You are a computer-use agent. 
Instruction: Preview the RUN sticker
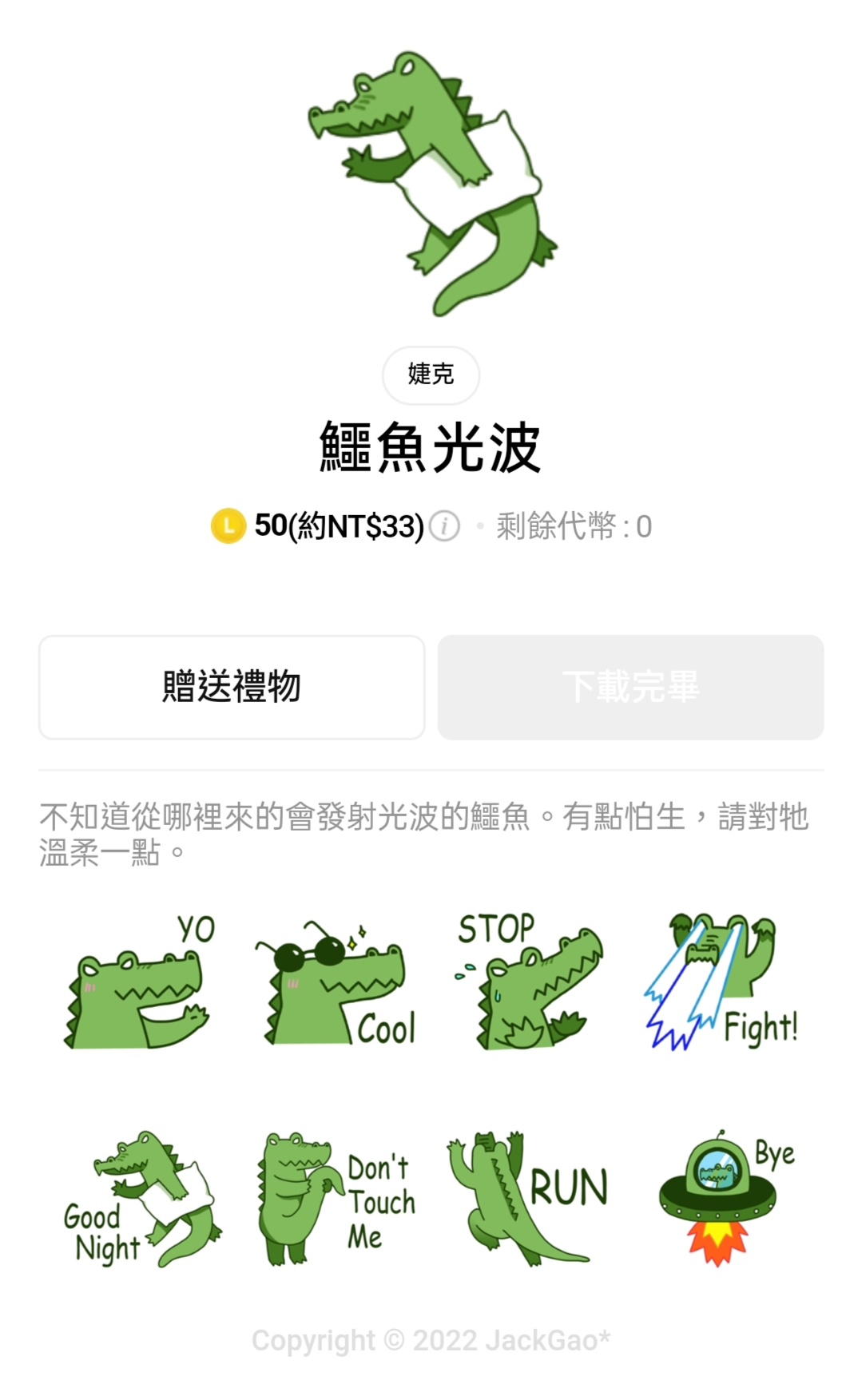[527, 1198]
